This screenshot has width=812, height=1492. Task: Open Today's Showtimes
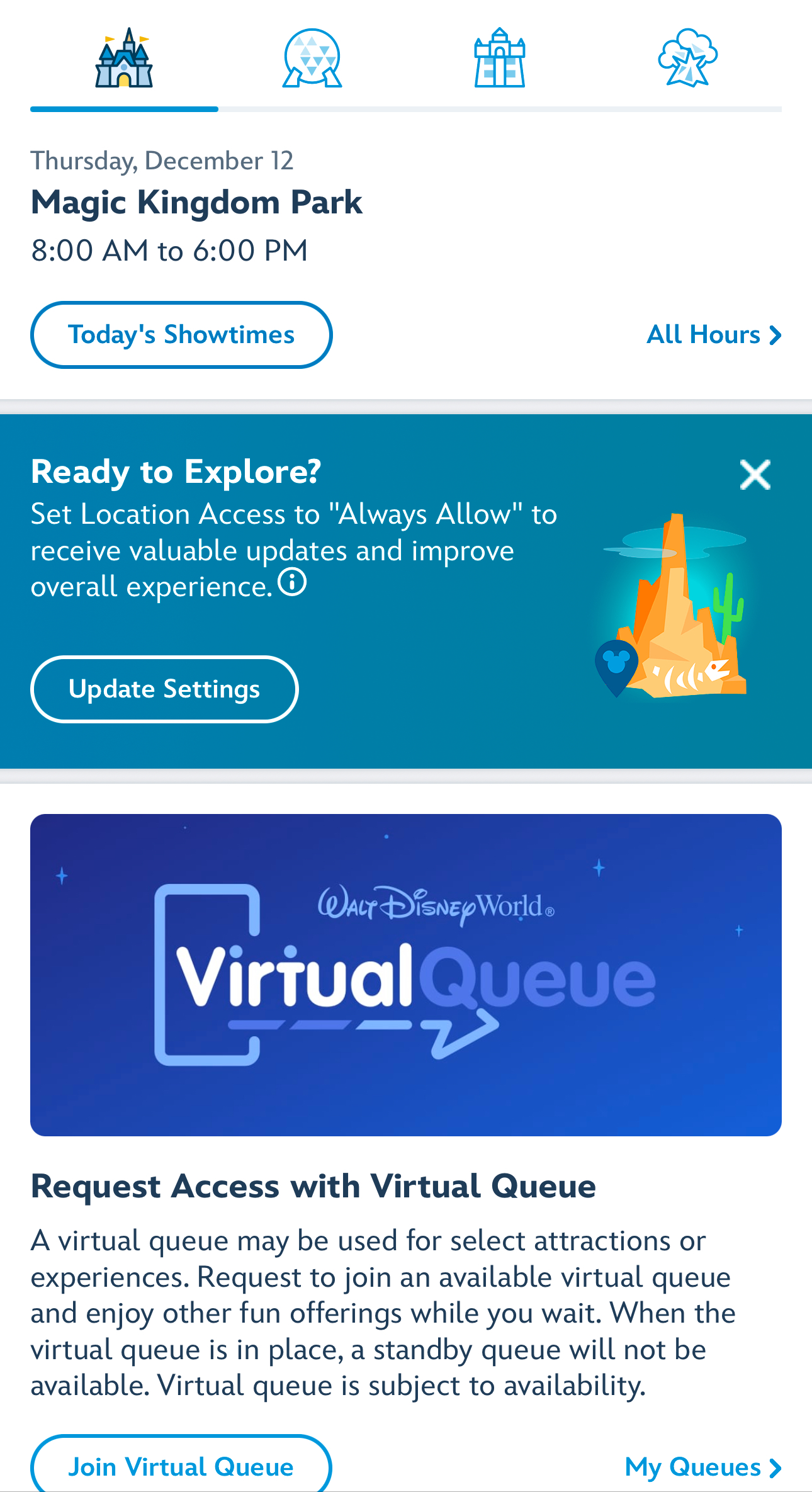pyautogui.click(x=181, y=335)
